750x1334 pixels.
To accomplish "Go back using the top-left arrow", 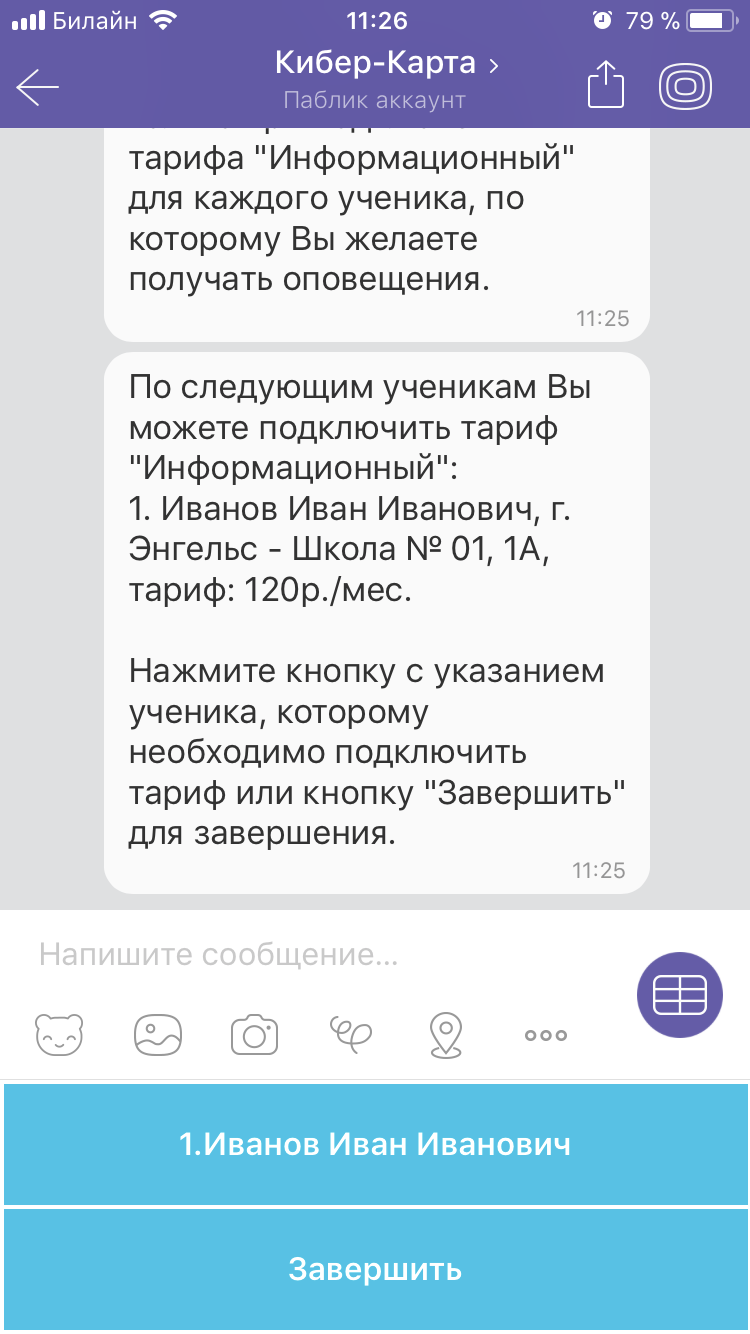I will point(38,87).
